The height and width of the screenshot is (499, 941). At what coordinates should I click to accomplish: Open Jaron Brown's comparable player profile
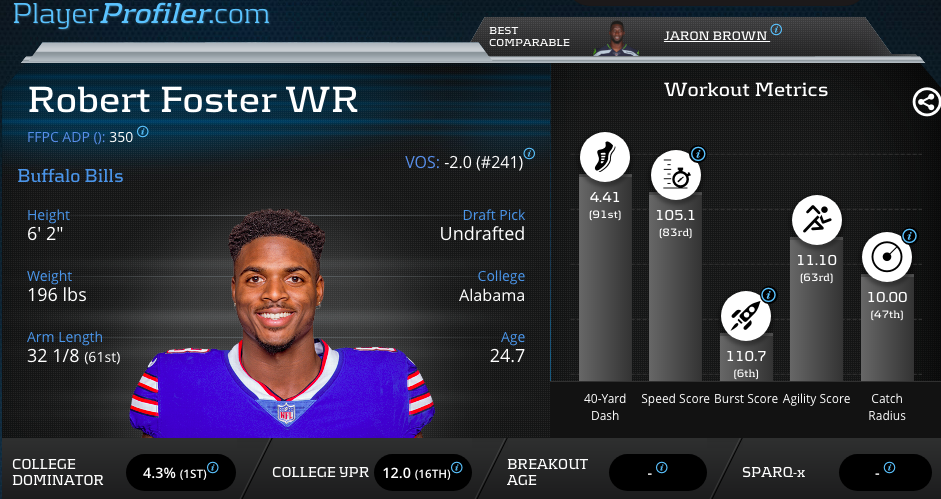pyautogui.click(x=715, y=35)
